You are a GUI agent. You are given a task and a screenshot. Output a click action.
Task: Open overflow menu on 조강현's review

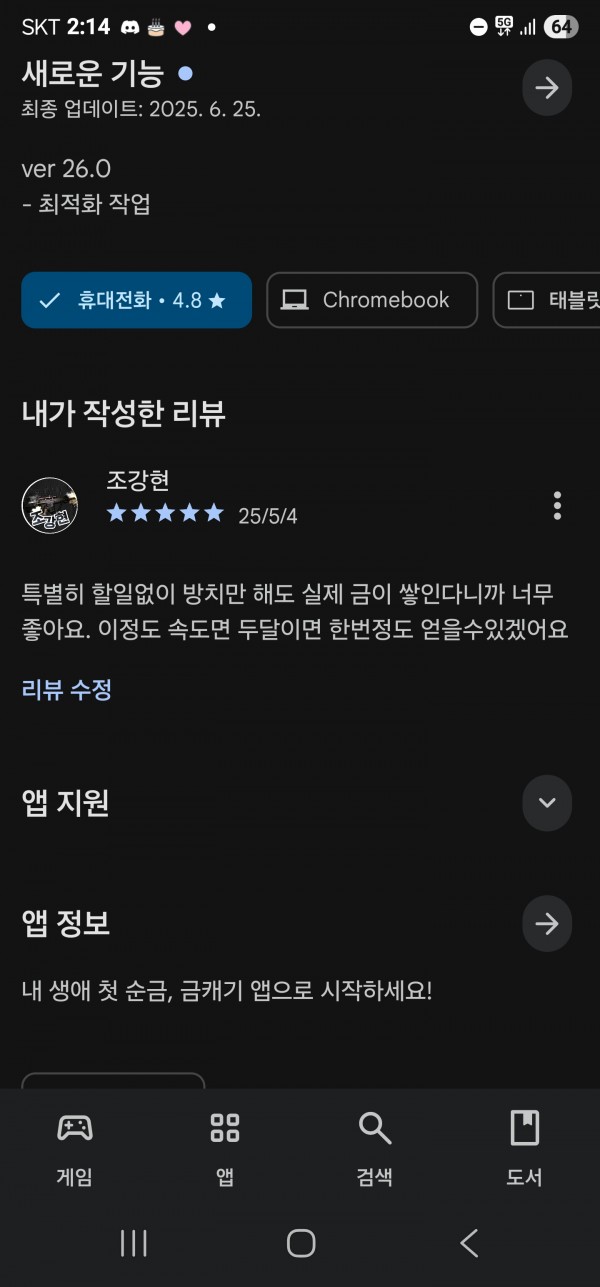tap(557, 506)
